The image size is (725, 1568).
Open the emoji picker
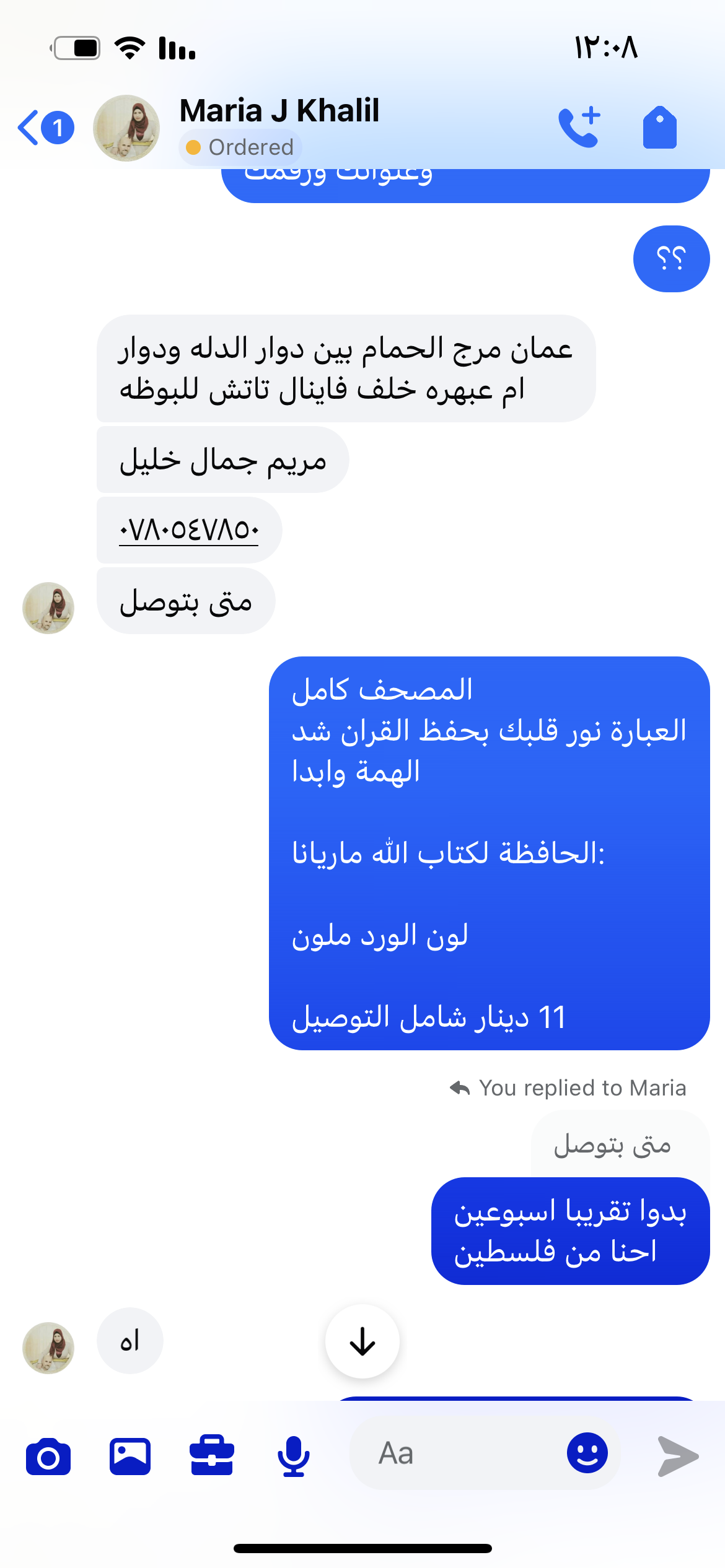pos(587,1453)
